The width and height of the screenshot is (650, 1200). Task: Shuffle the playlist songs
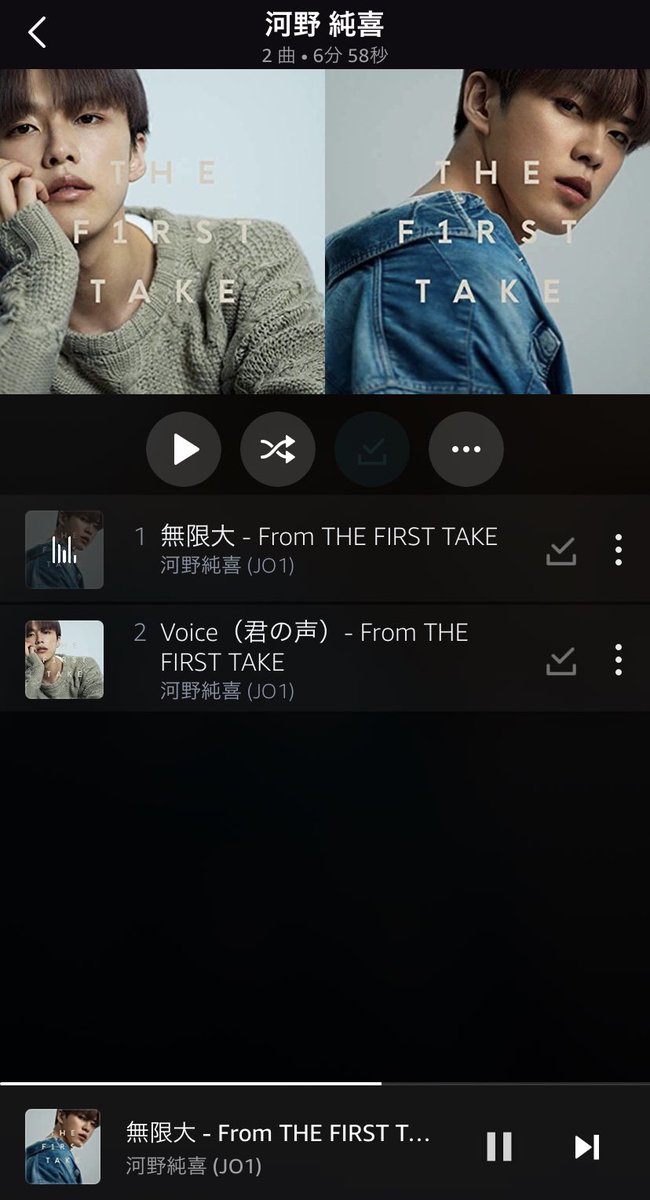(x=278, y=450)
